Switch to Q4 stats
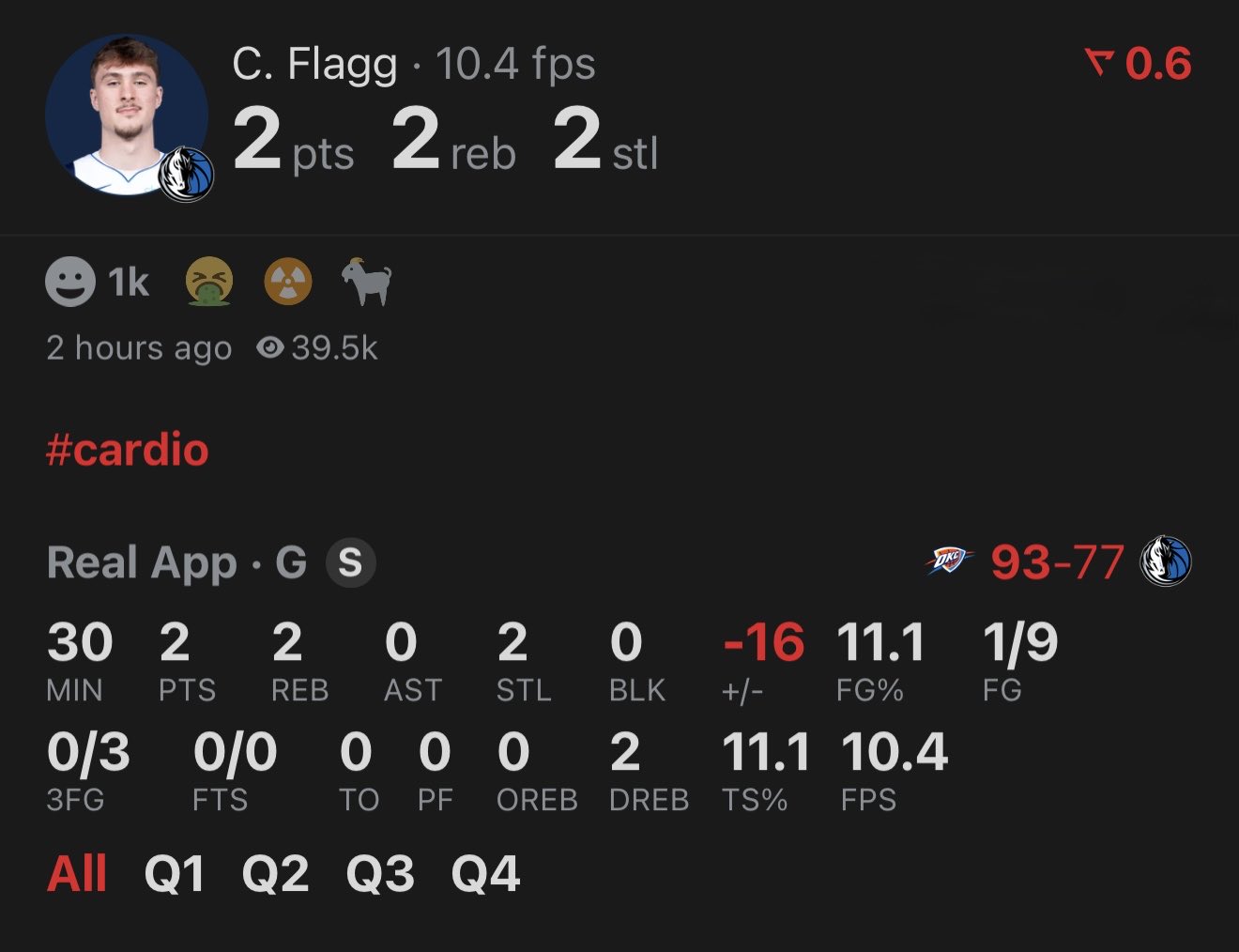This screenshot has width=1239, height=952. click(x=485, y=874)
